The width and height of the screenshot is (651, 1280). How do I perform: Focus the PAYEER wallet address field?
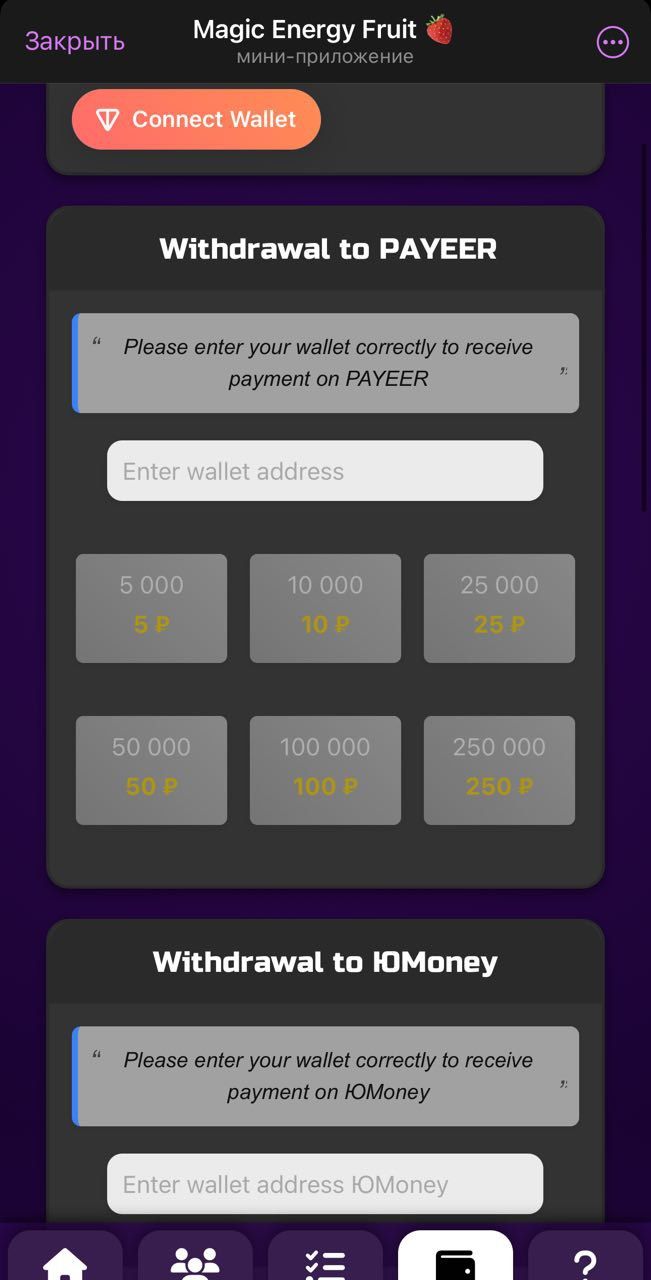(x=325, y=471)
